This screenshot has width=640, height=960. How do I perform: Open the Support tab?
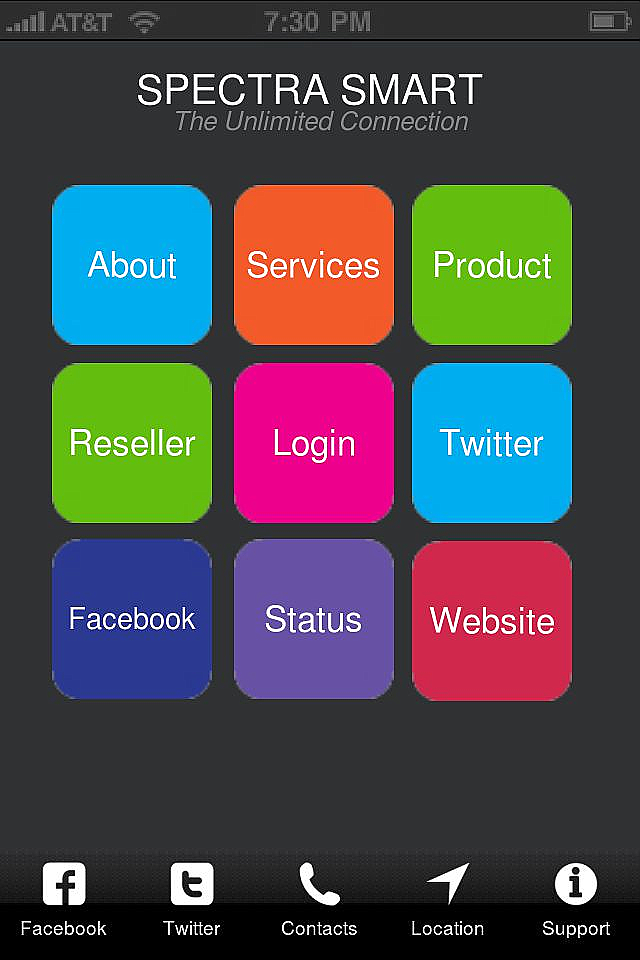click(x=576, y=900)
